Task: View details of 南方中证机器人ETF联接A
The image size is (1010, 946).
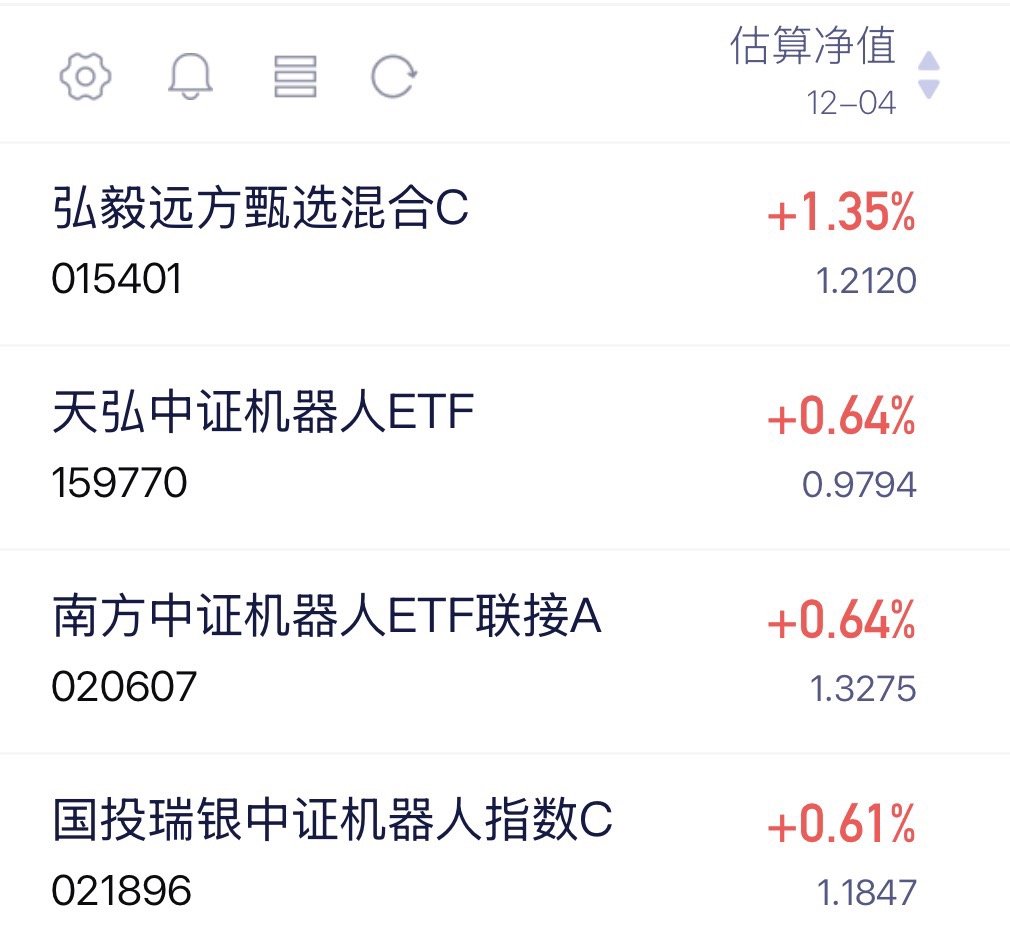Action: click(x=326, y=620)
